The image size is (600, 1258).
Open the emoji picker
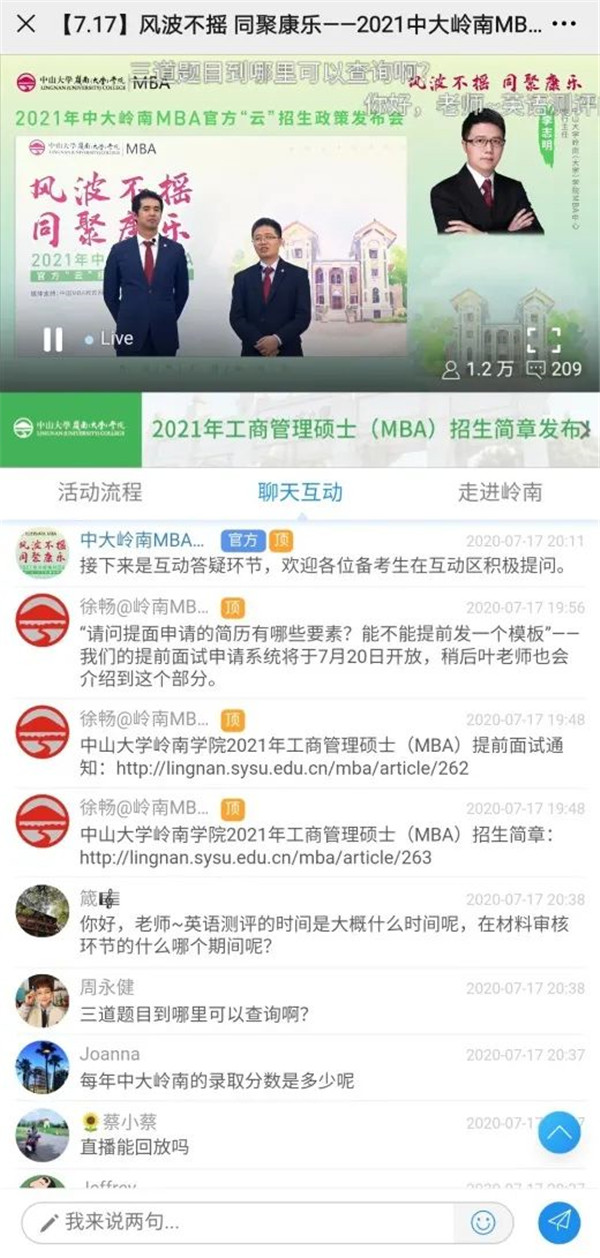pyautogui.click(x=483, y=1221)
